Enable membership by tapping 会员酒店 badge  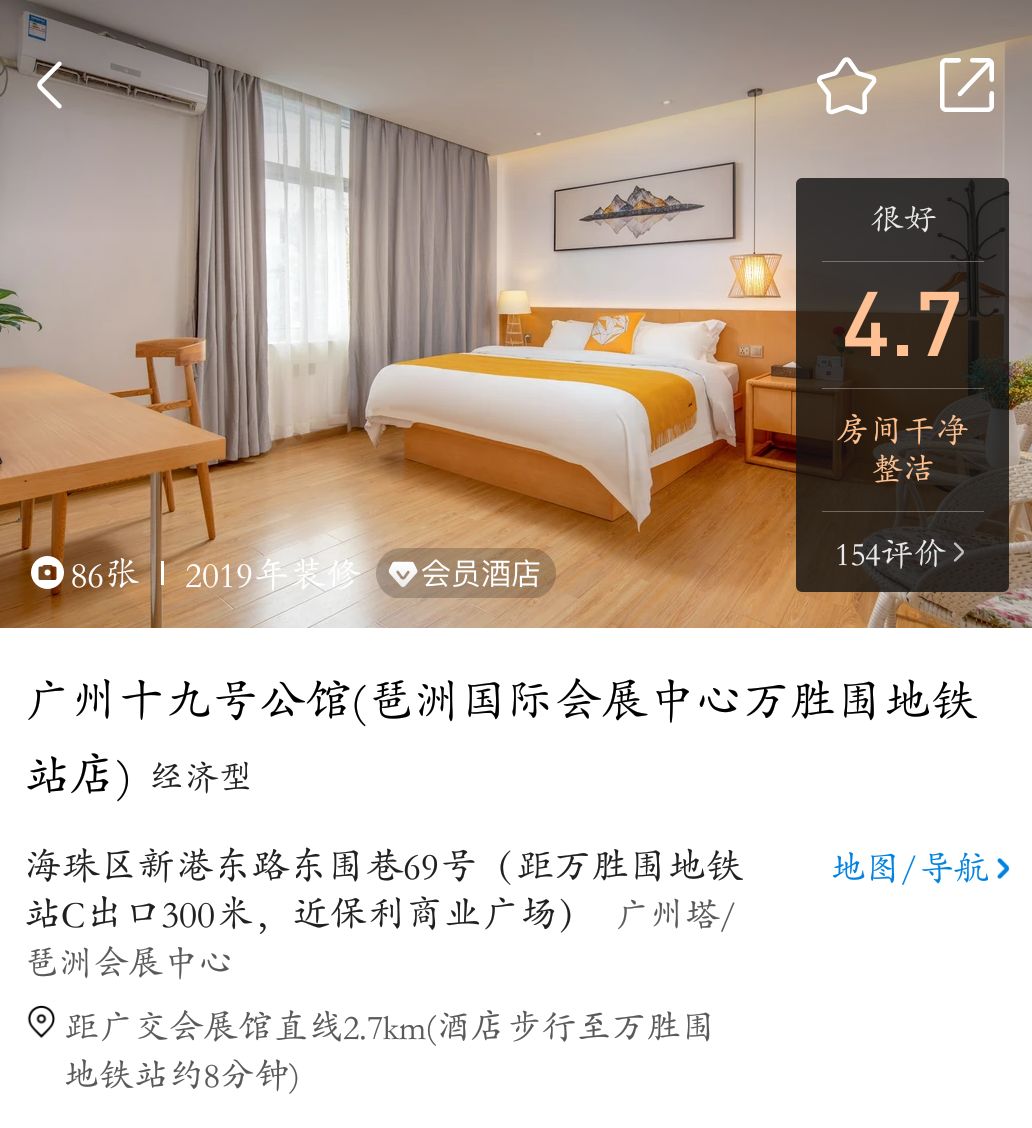pos(466,574)
